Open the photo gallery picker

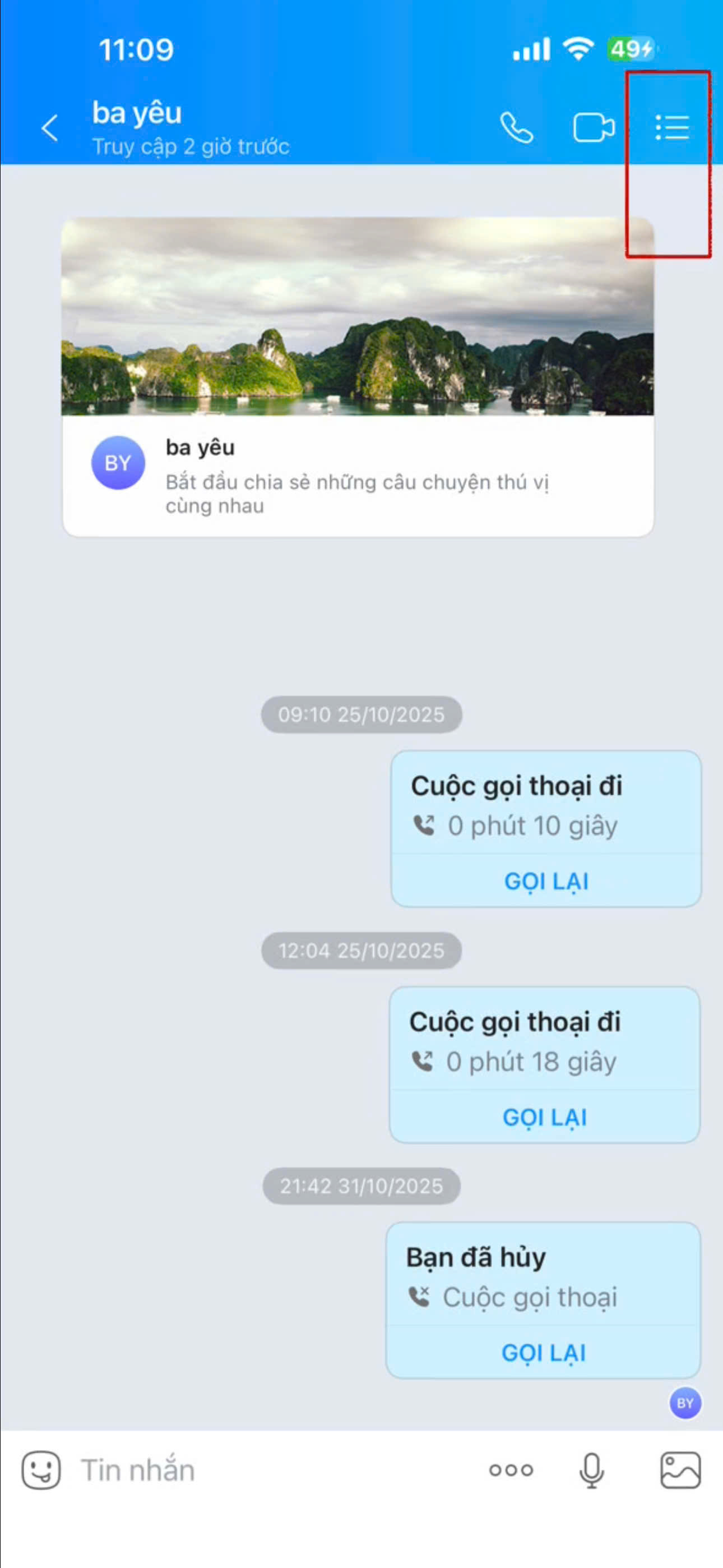tap(680, 1470)
